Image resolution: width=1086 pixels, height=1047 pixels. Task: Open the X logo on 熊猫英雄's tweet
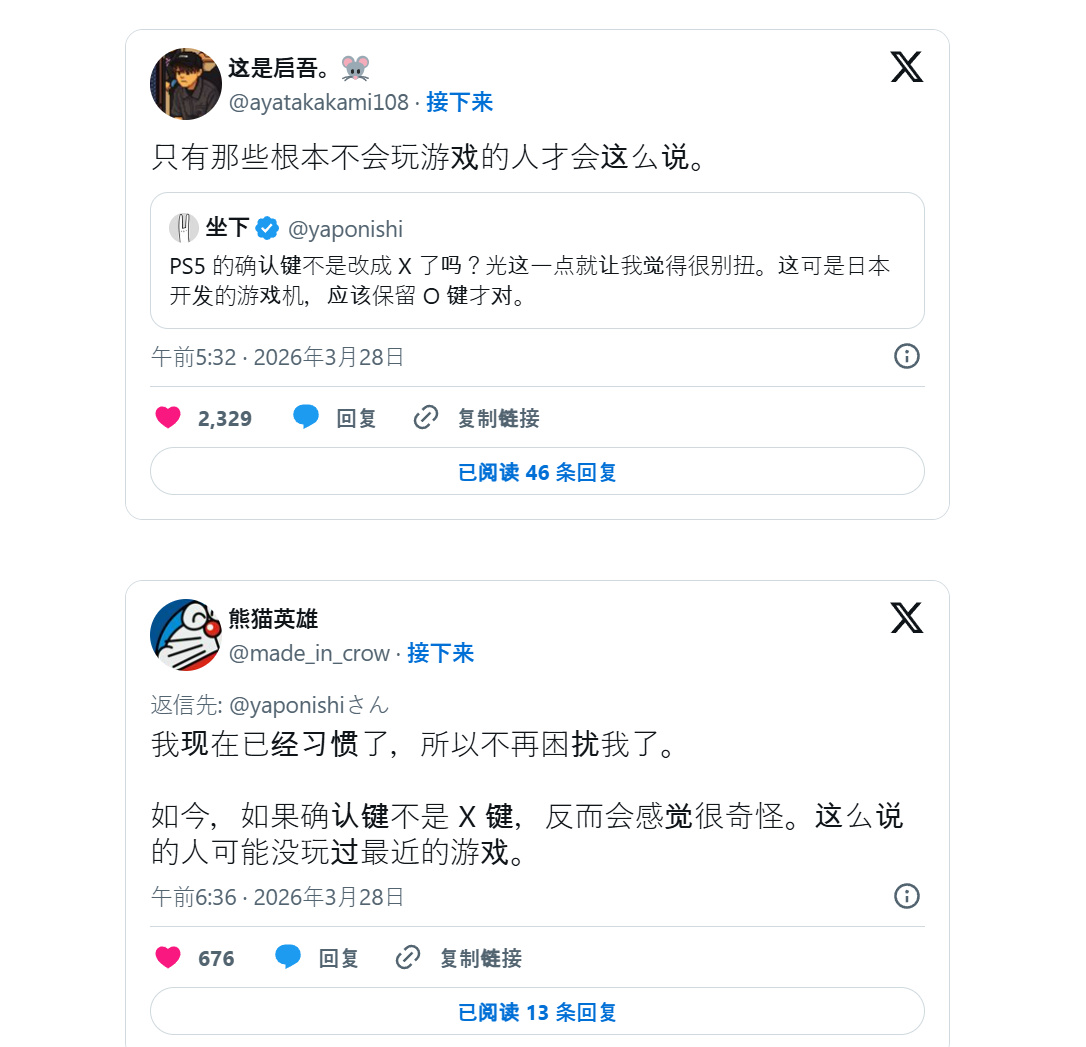click(x=906, y=618)
